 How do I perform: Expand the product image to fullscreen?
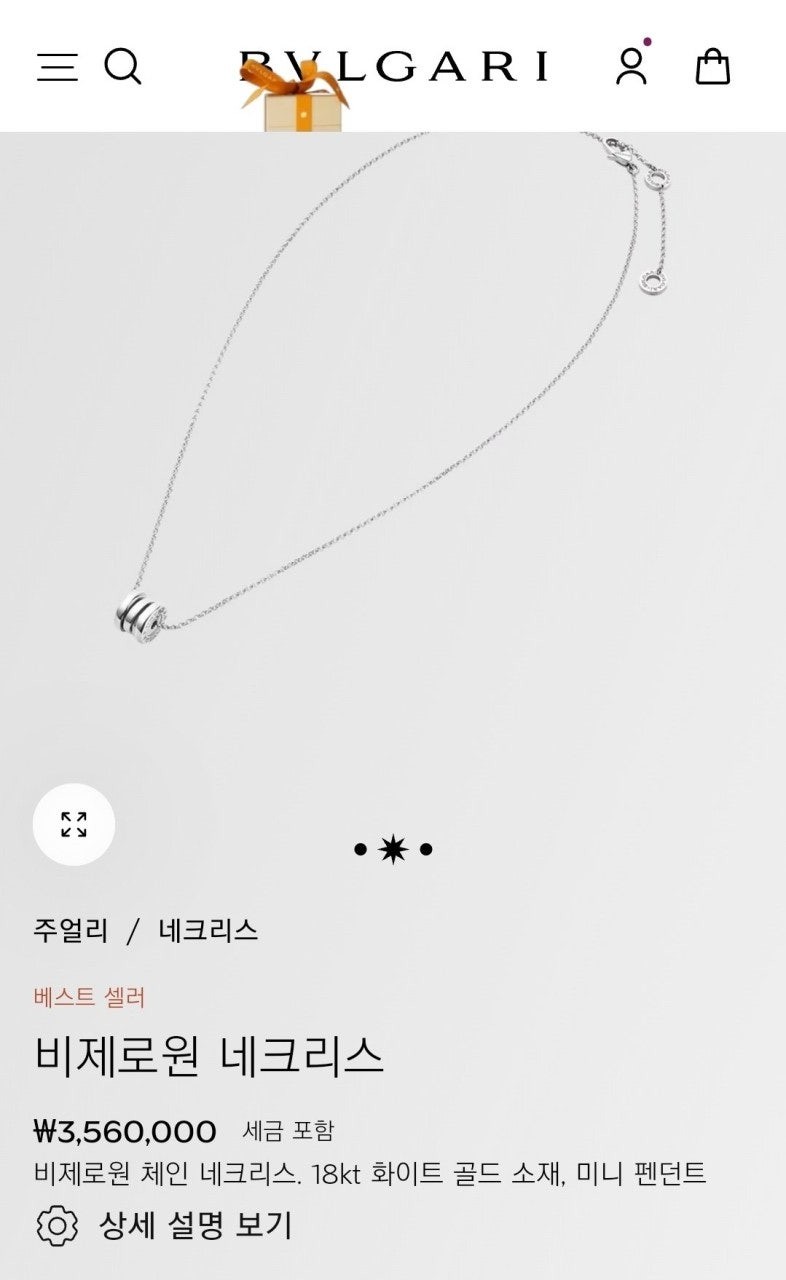(x=74, y=824)
